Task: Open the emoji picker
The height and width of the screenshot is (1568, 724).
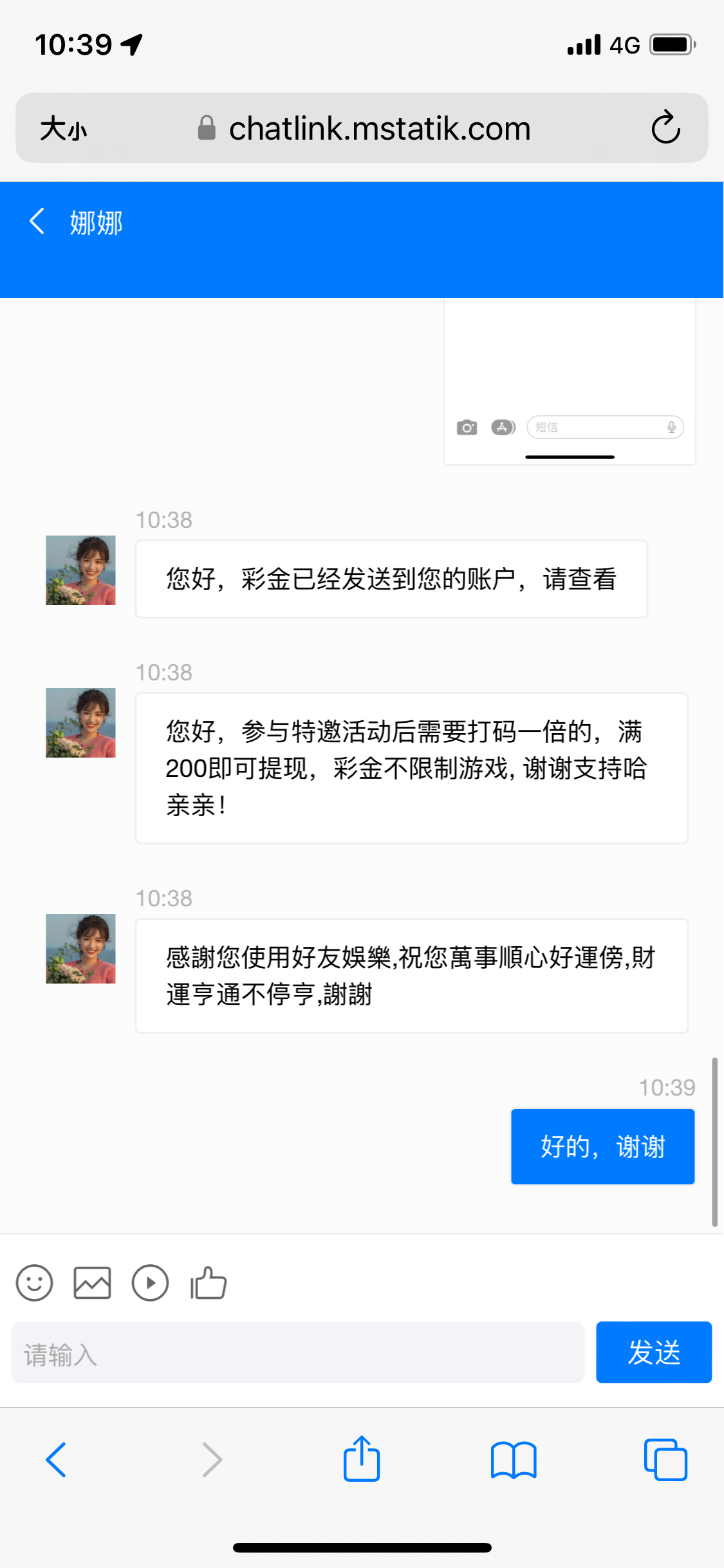Action: point(34,1283)
